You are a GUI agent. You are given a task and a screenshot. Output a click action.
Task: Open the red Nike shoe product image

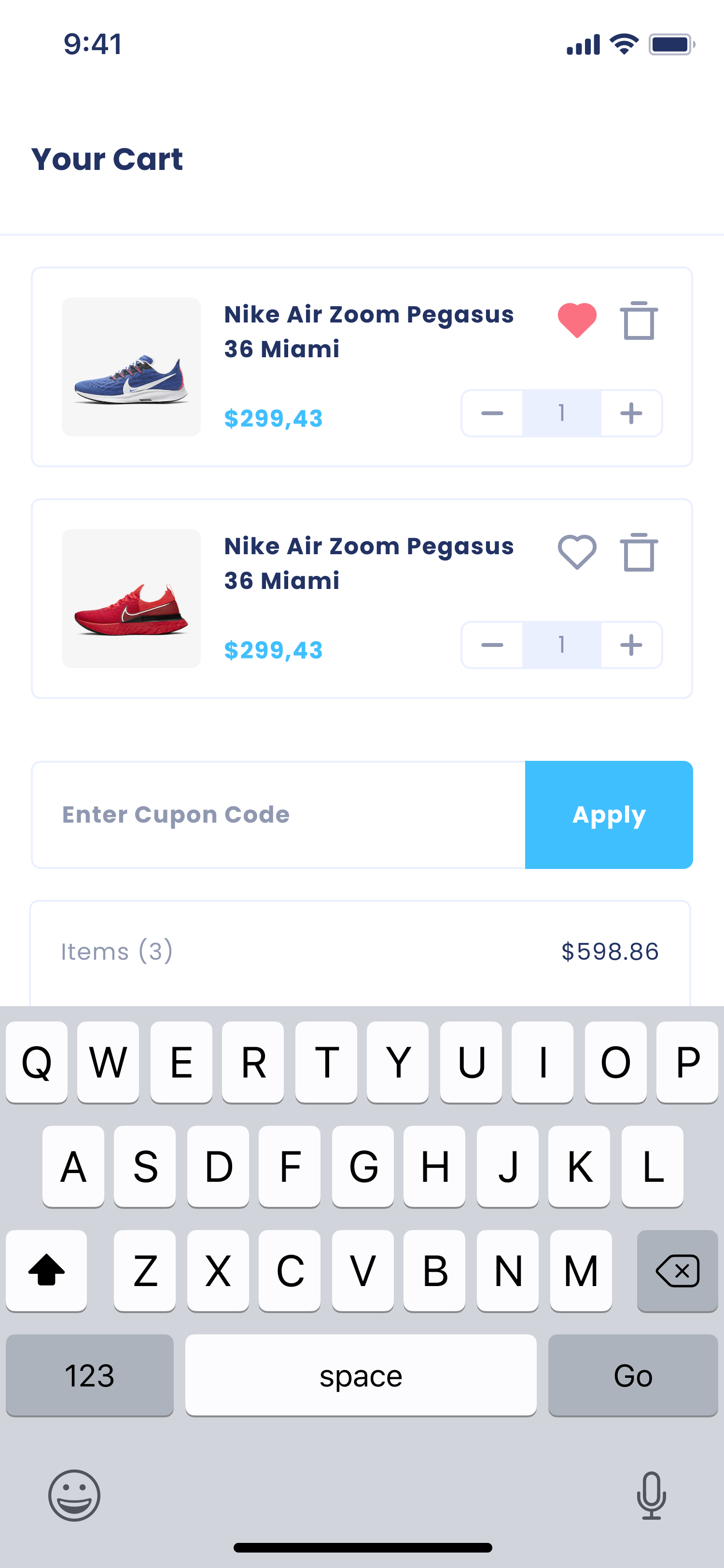(x=131, y=598)
